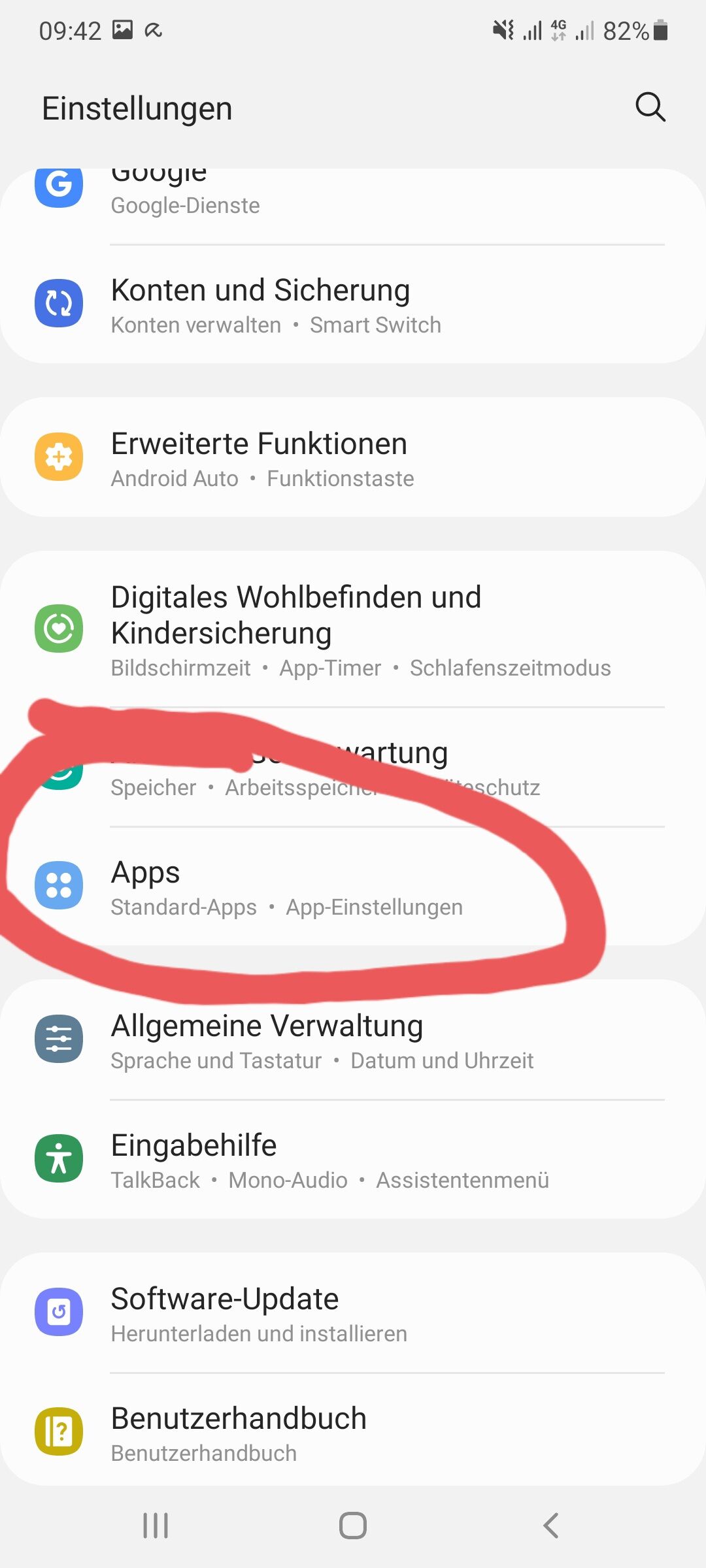This screenshot has height=1568, width=706.
Task: Go back using the navigation bar
Action: click(551, 1526)
